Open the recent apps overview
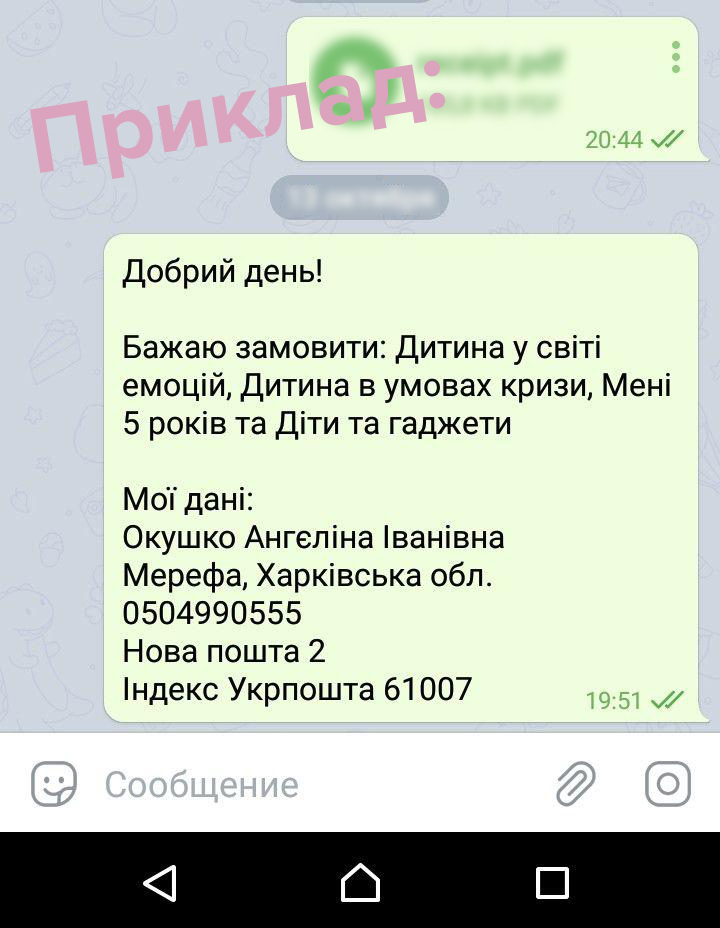The width and height of the screenshot is (720, 928). pos(552,883)
